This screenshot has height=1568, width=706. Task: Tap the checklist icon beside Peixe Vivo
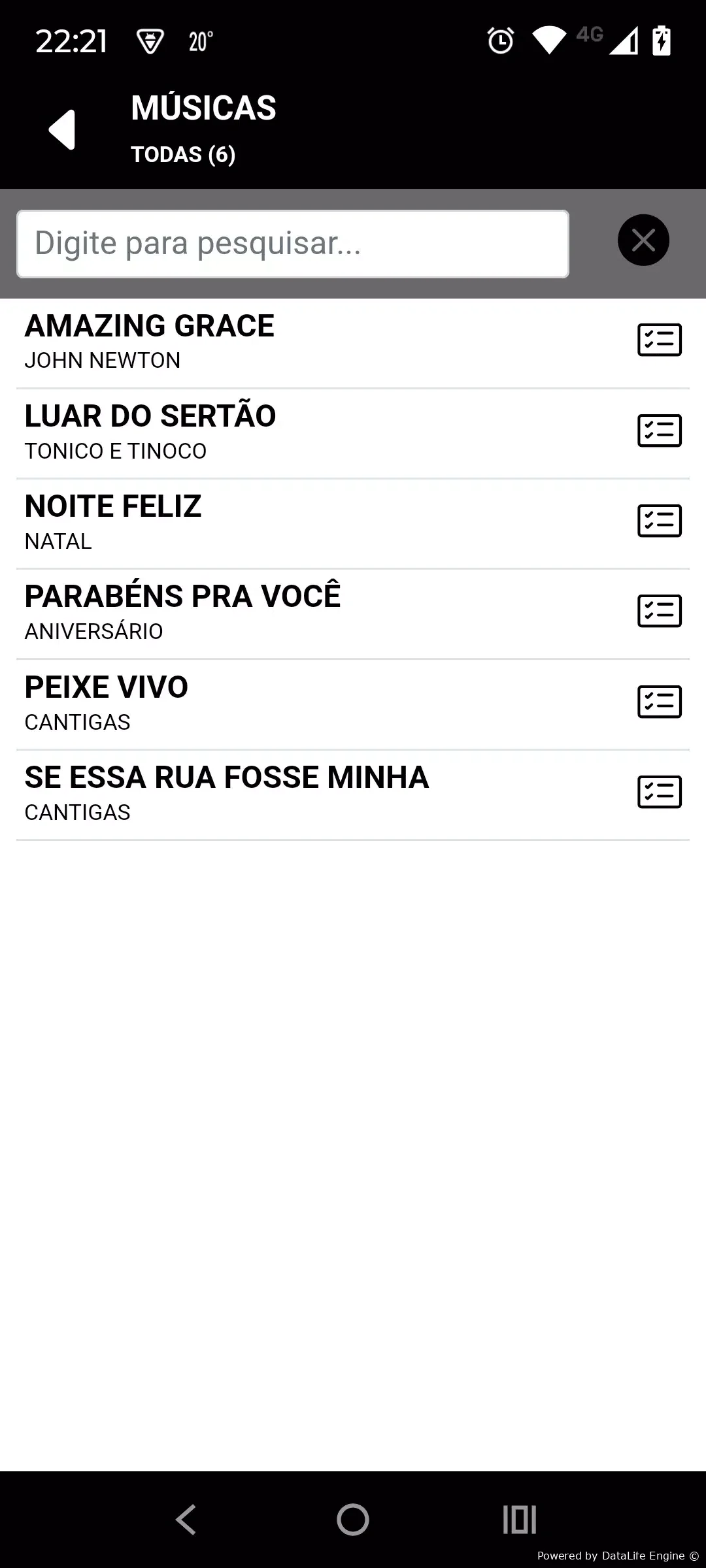pos(660,702)
